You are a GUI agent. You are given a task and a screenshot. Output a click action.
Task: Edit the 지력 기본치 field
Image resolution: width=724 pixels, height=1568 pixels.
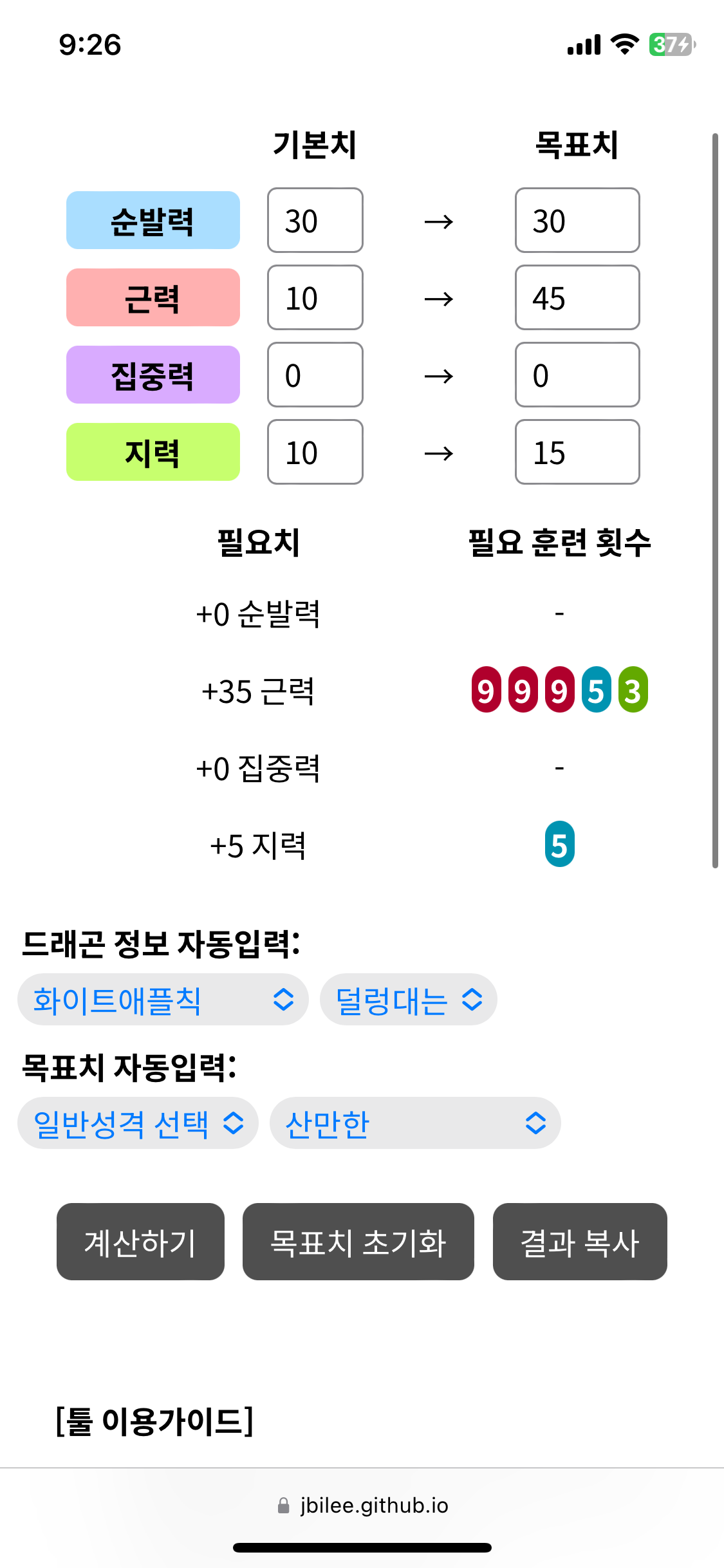point(315,452)
